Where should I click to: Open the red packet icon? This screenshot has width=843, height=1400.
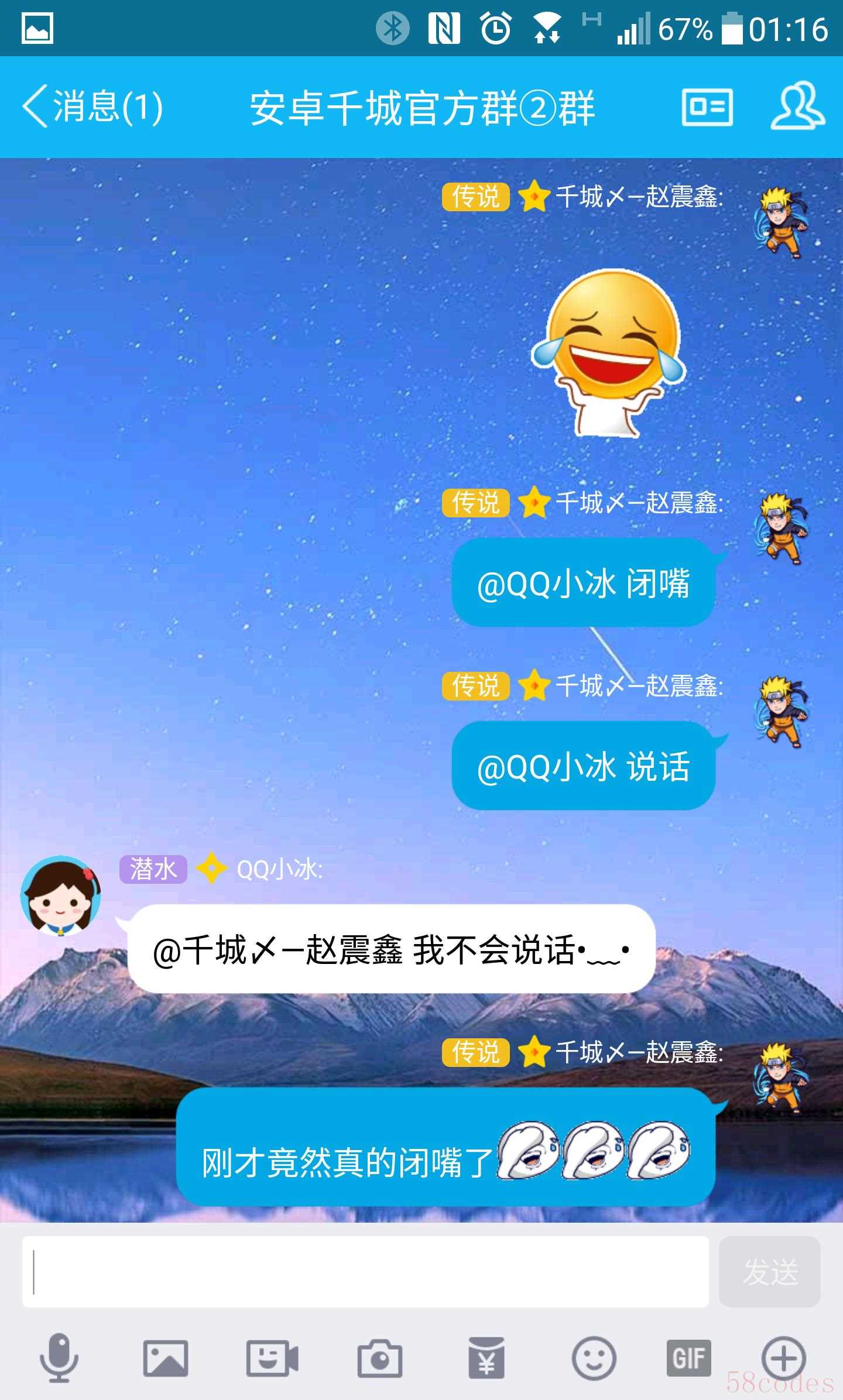(x=486, y=1358)
